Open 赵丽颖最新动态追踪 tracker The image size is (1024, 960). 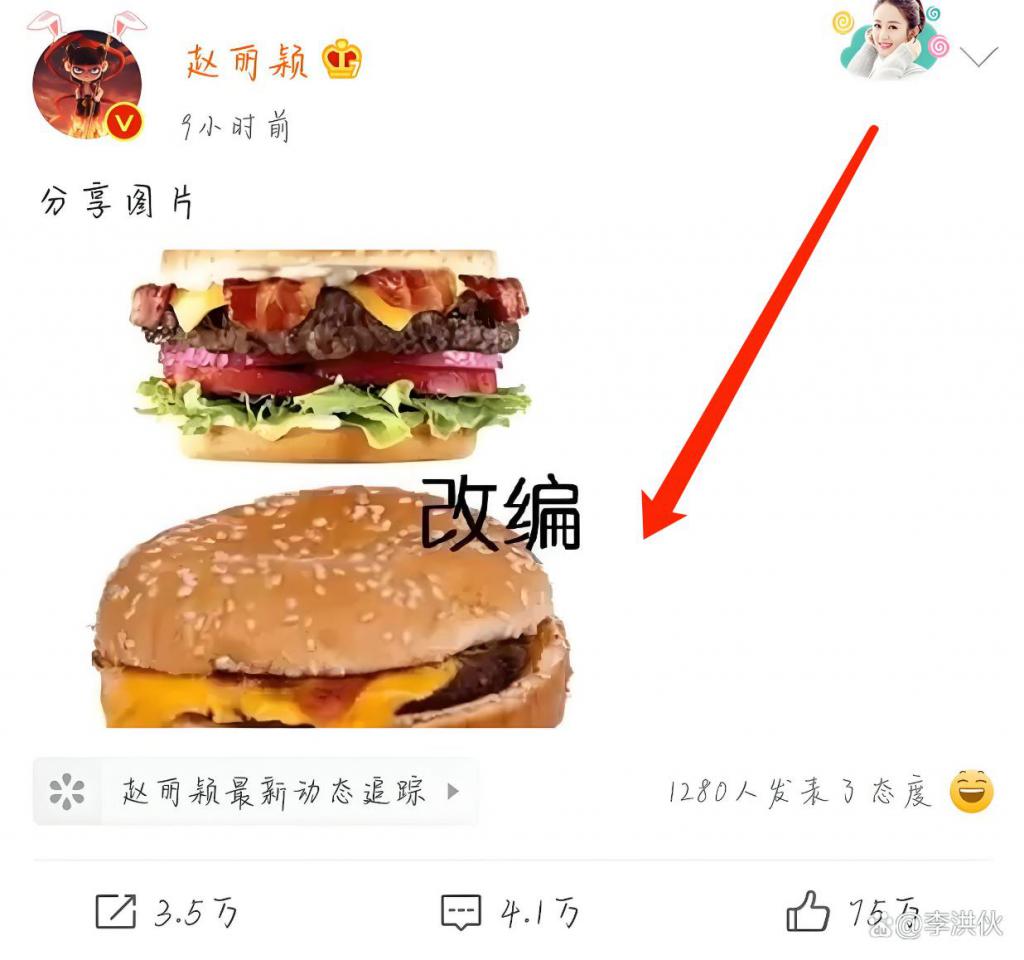pyautogui.click(x=256, y=792)
